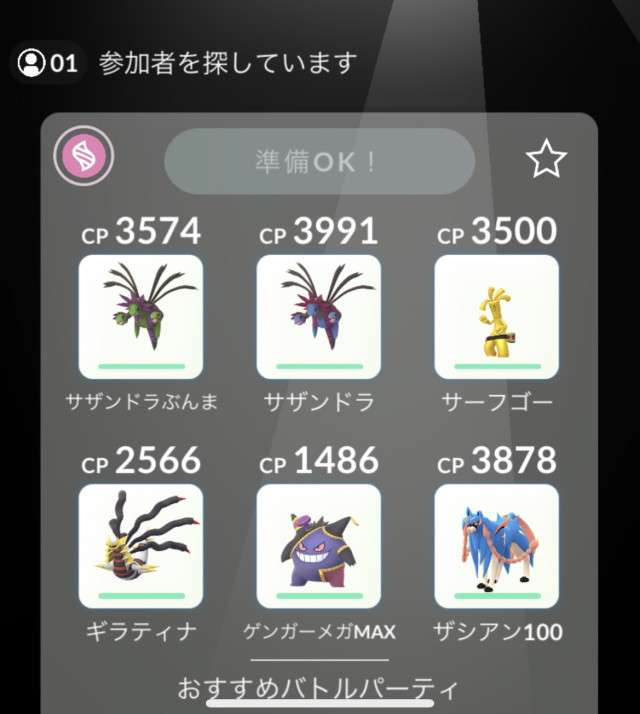Select サーフゴー with CP 3500
This screenshot has width=640, height=714.
[x=496, y=316]
